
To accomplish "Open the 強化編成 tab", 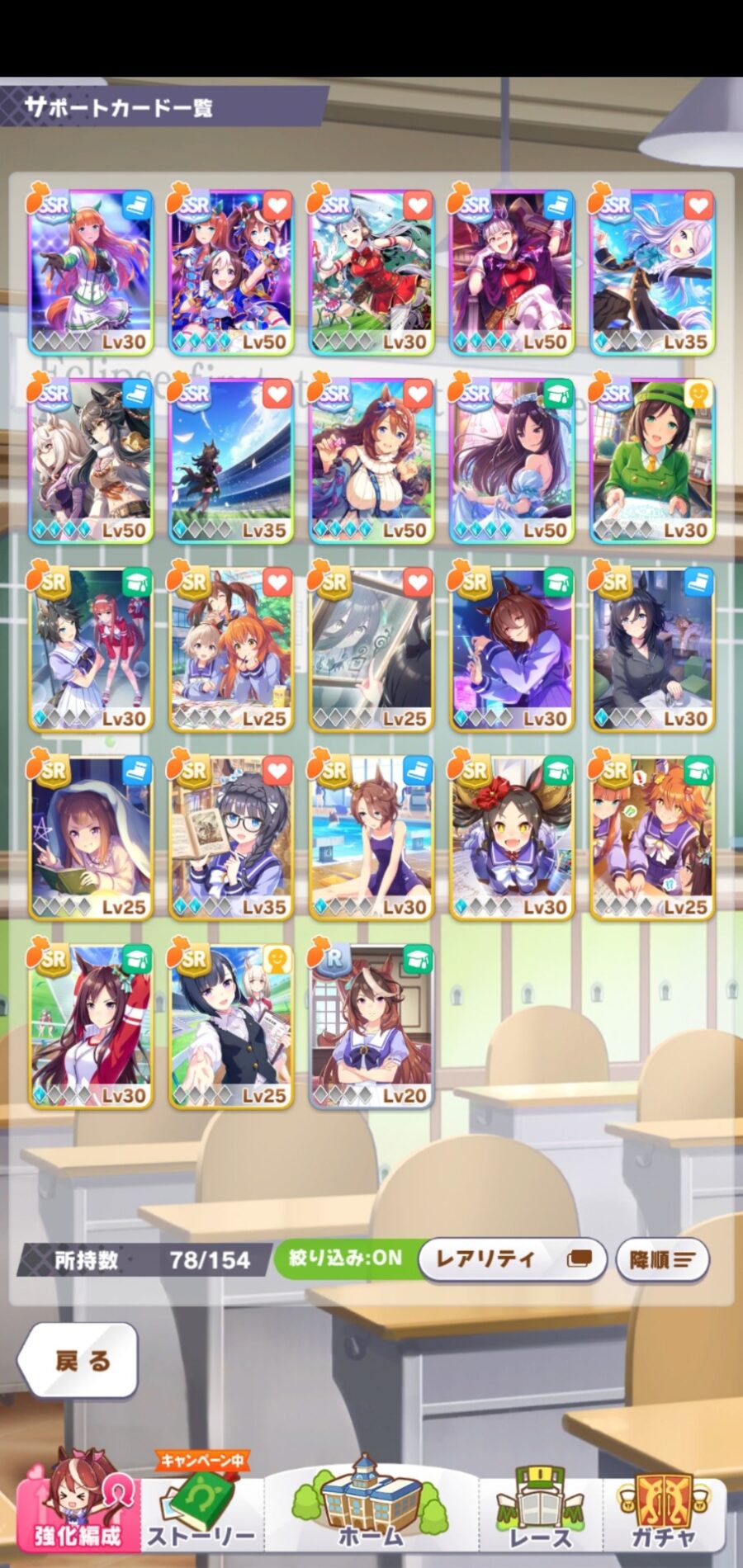I will click(78, 1510).
